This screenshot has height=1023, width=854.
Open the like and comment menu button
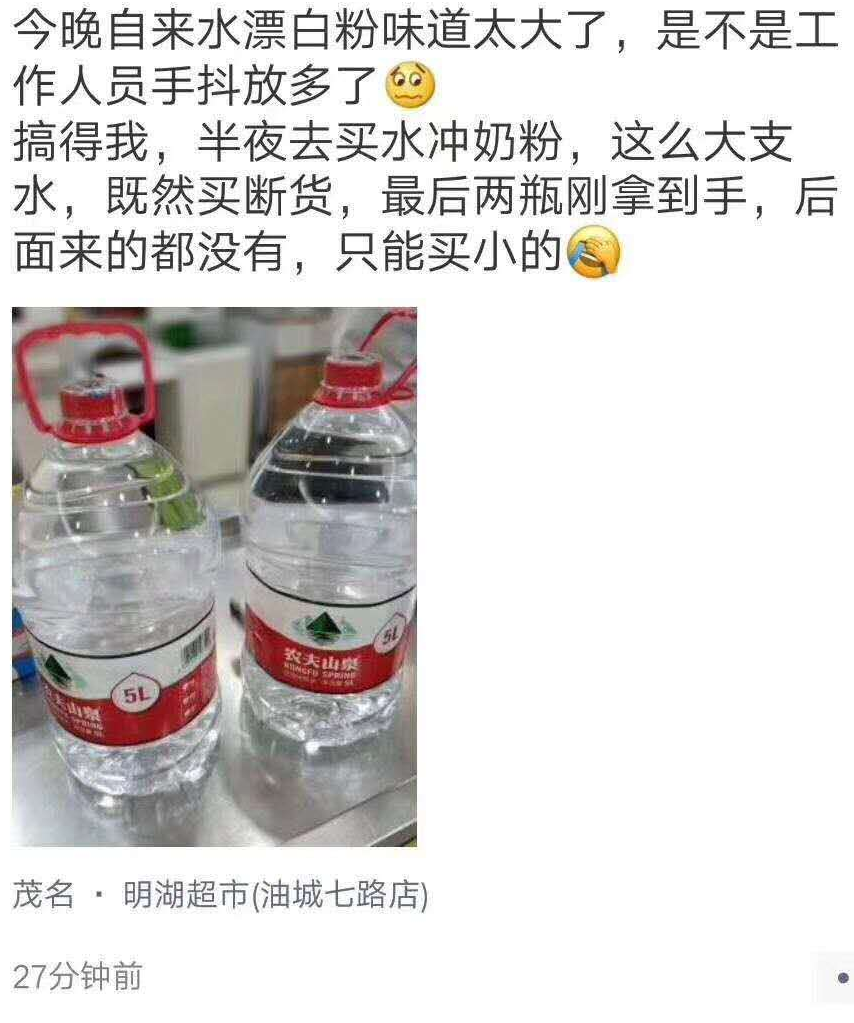(x=838, y=977)
